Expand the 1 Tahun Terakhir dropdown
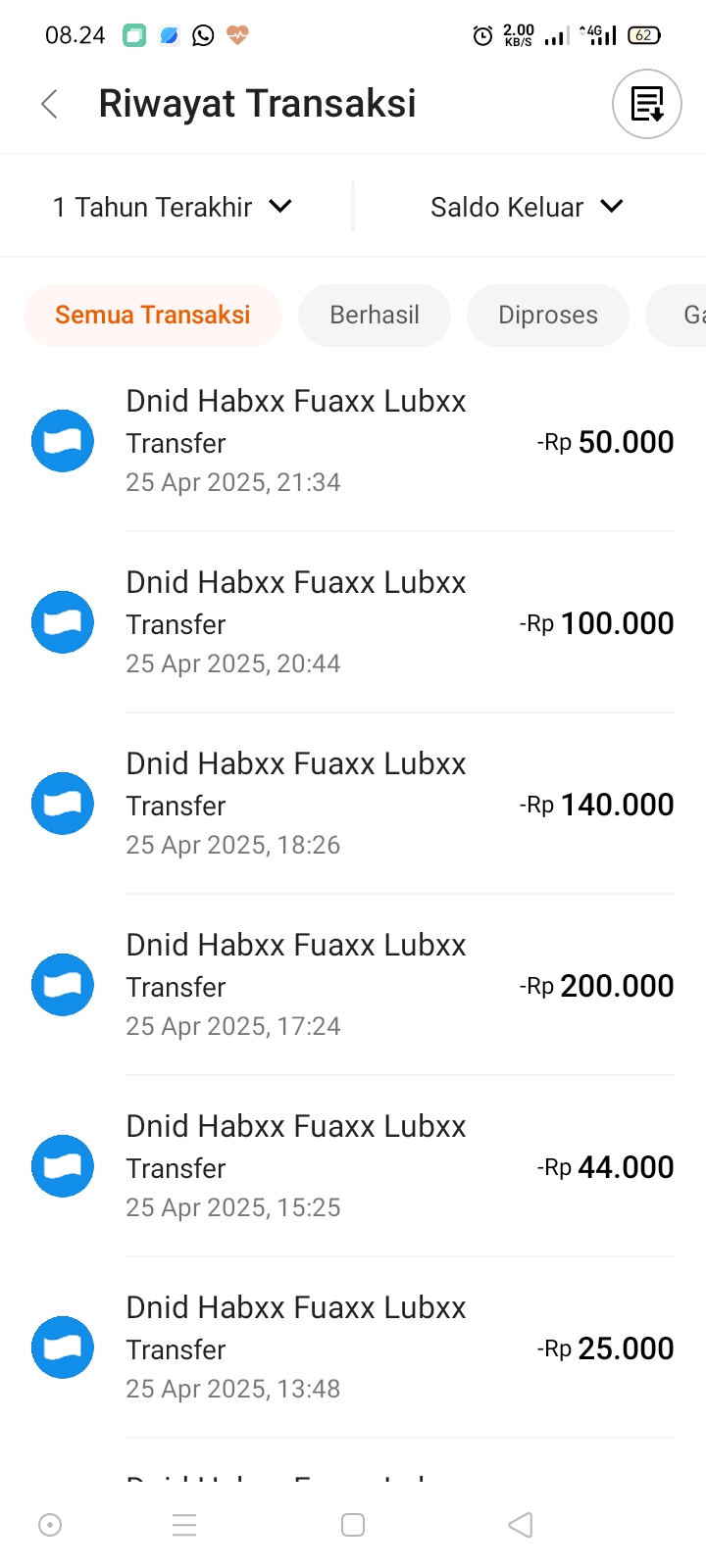Viewport: 706px width, 1568px height. click(173, 207)
